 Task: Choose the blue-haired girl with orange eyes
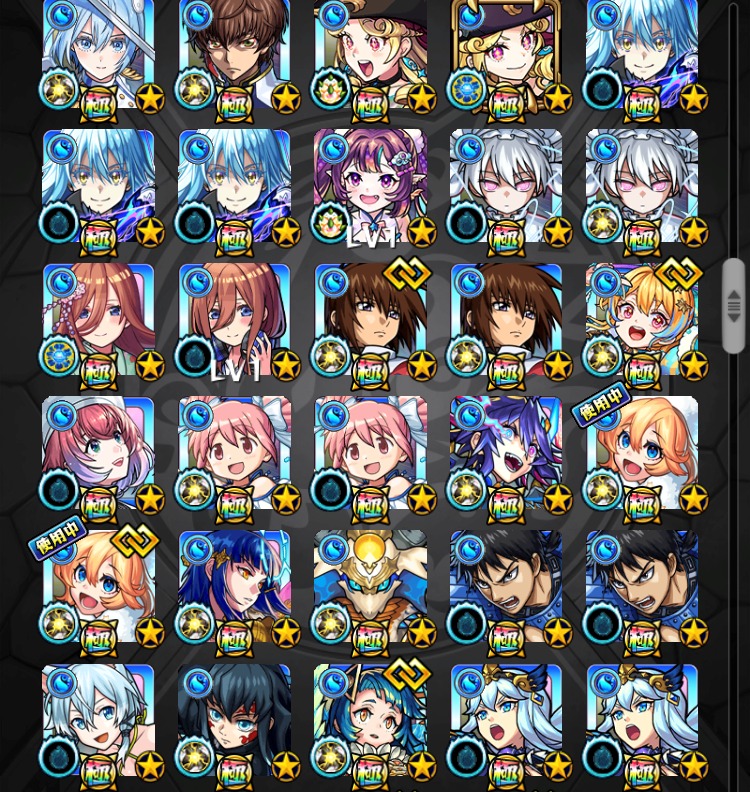click(234, 588)
